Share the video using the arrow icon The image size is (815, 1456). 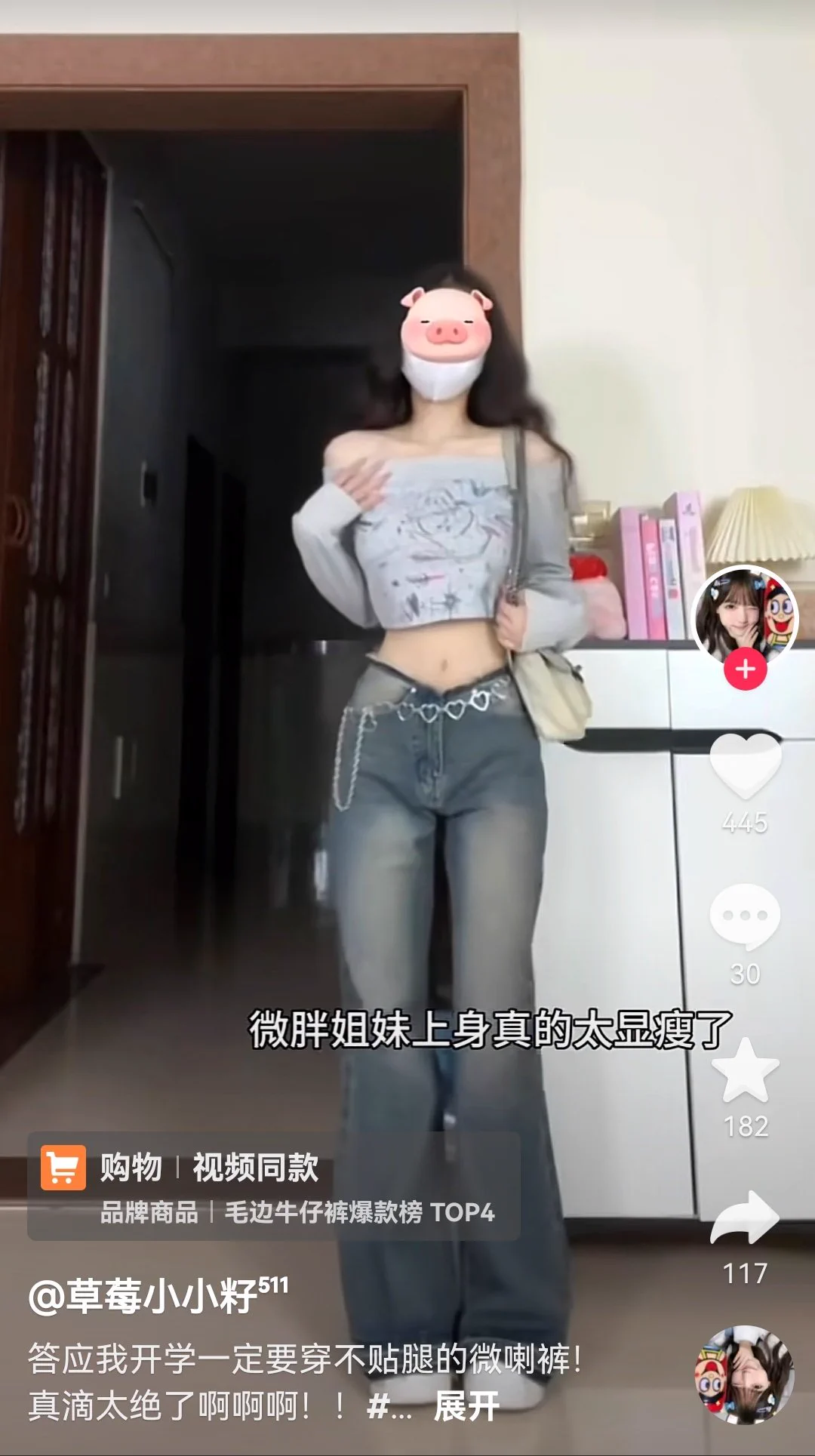745,1217
